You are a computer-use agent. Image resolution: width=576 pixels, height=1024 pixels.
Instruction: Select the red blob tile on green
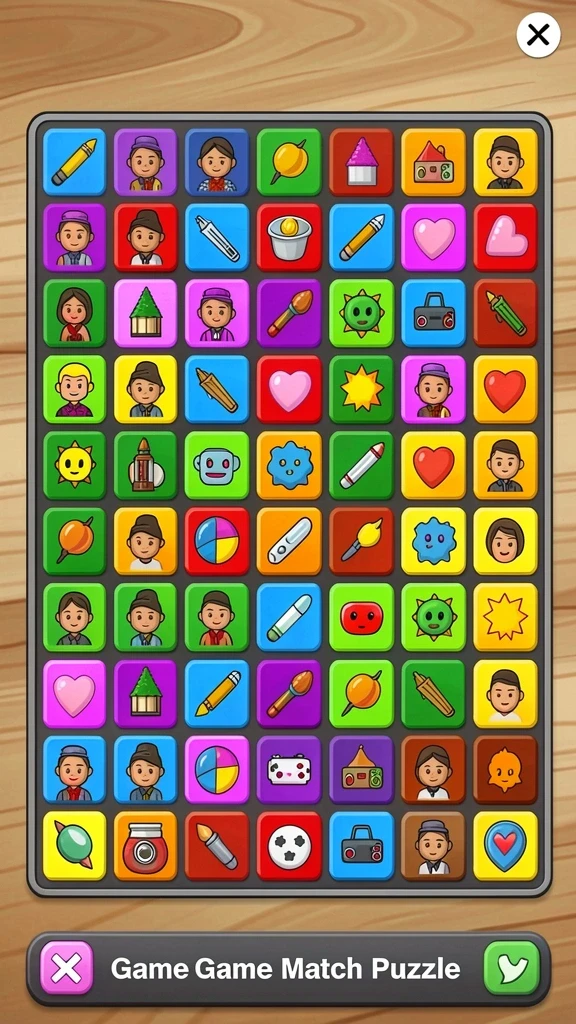coord(361,617)
